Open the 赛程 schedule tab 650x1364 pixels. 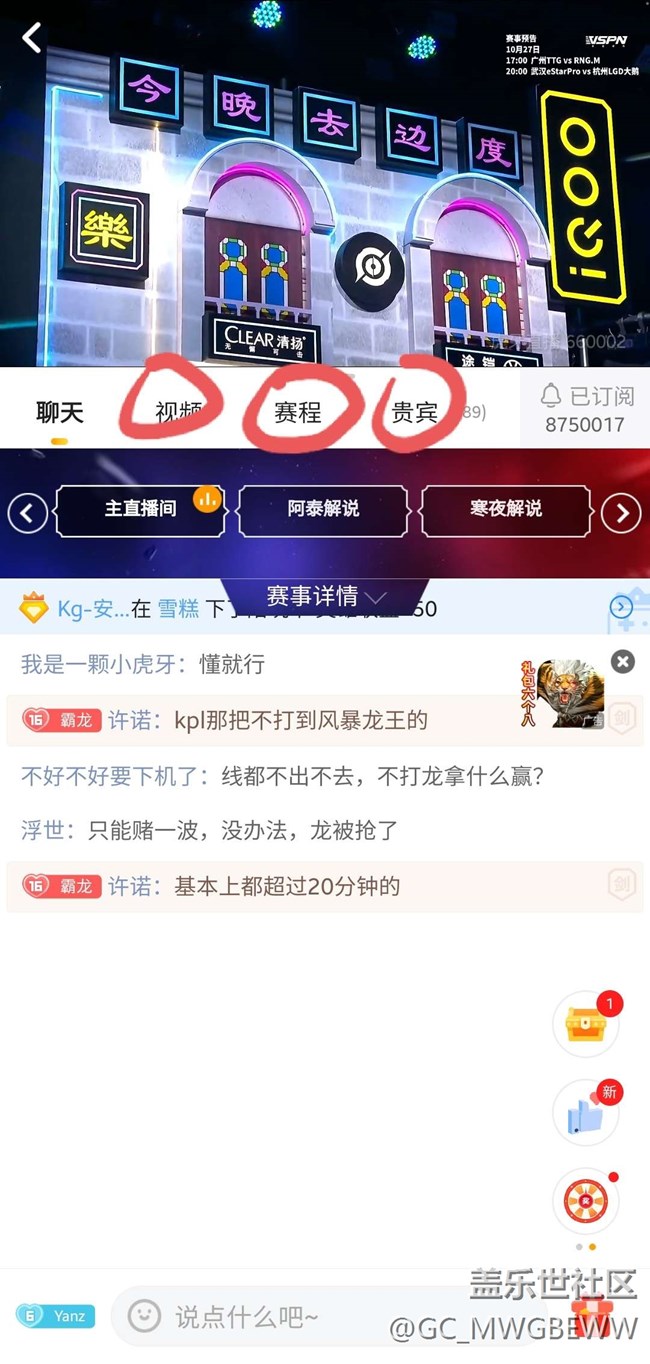pyautogui.click(x=298, y=412)
